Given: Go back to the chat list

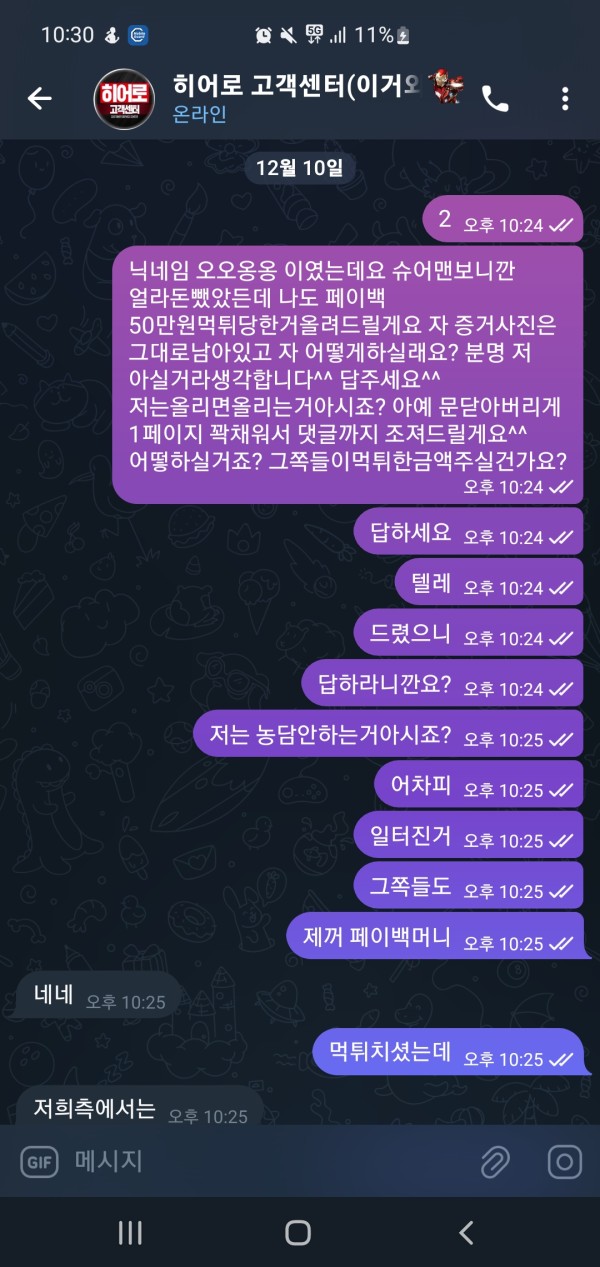Looking at the screenshot, I should pyautogui.click(x=39, y=98).
